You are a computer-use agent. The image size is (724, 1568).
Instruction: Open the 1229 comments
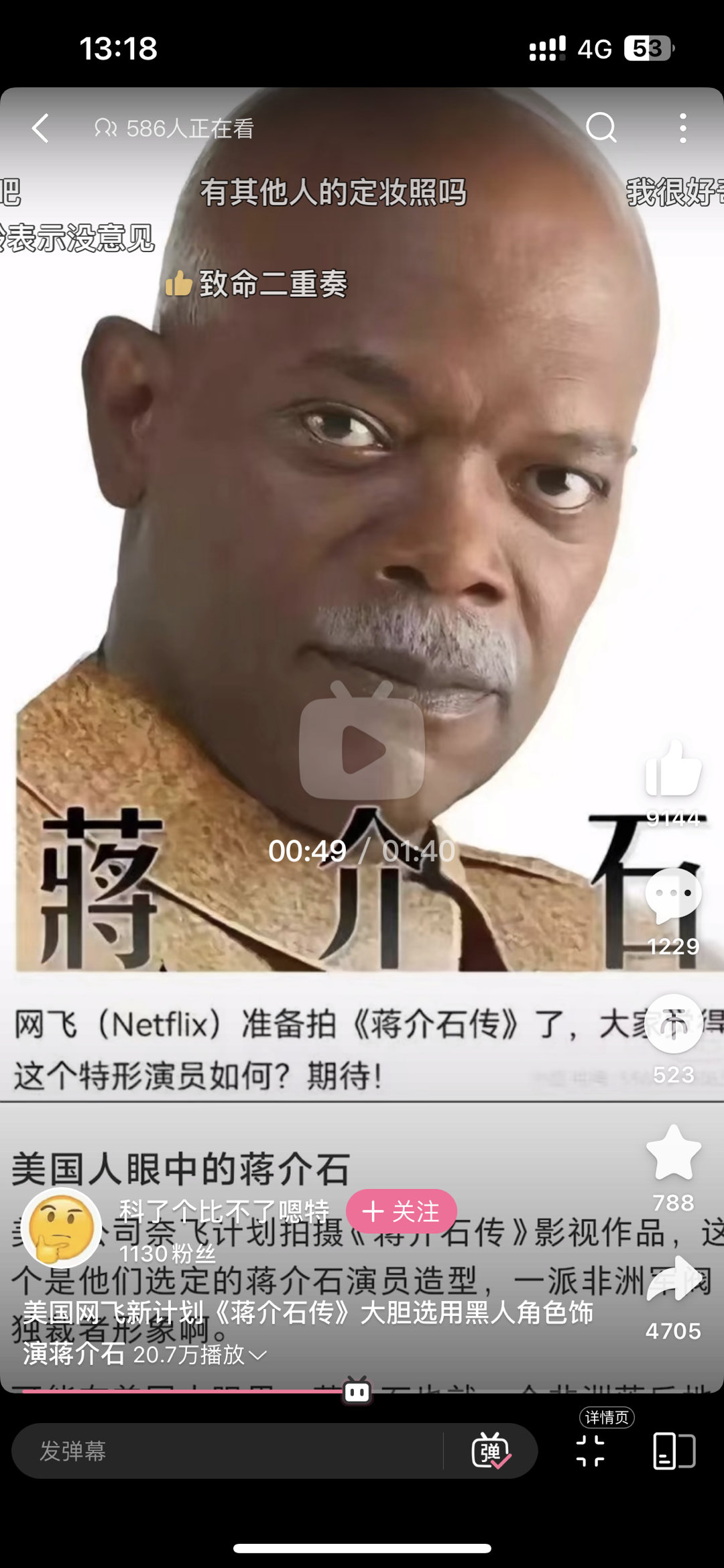pyautogui.click(x=673, y=895)
